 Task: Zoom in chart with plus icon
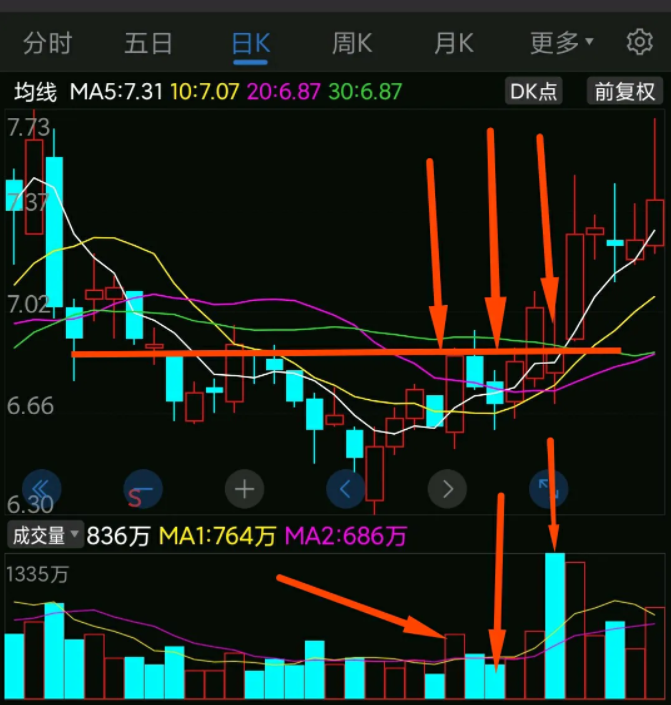pyautogui.click(x=245, y=489)
